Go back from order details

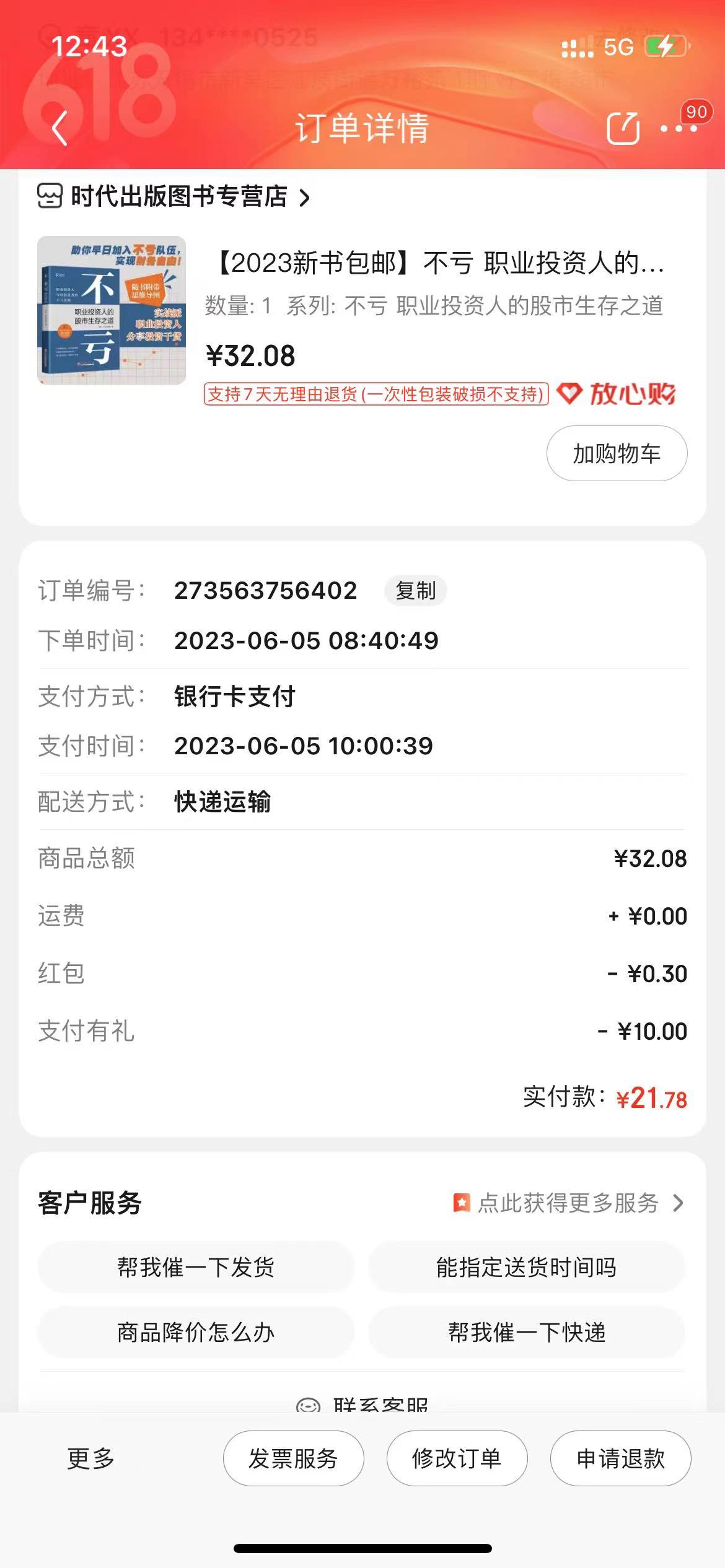59,129
